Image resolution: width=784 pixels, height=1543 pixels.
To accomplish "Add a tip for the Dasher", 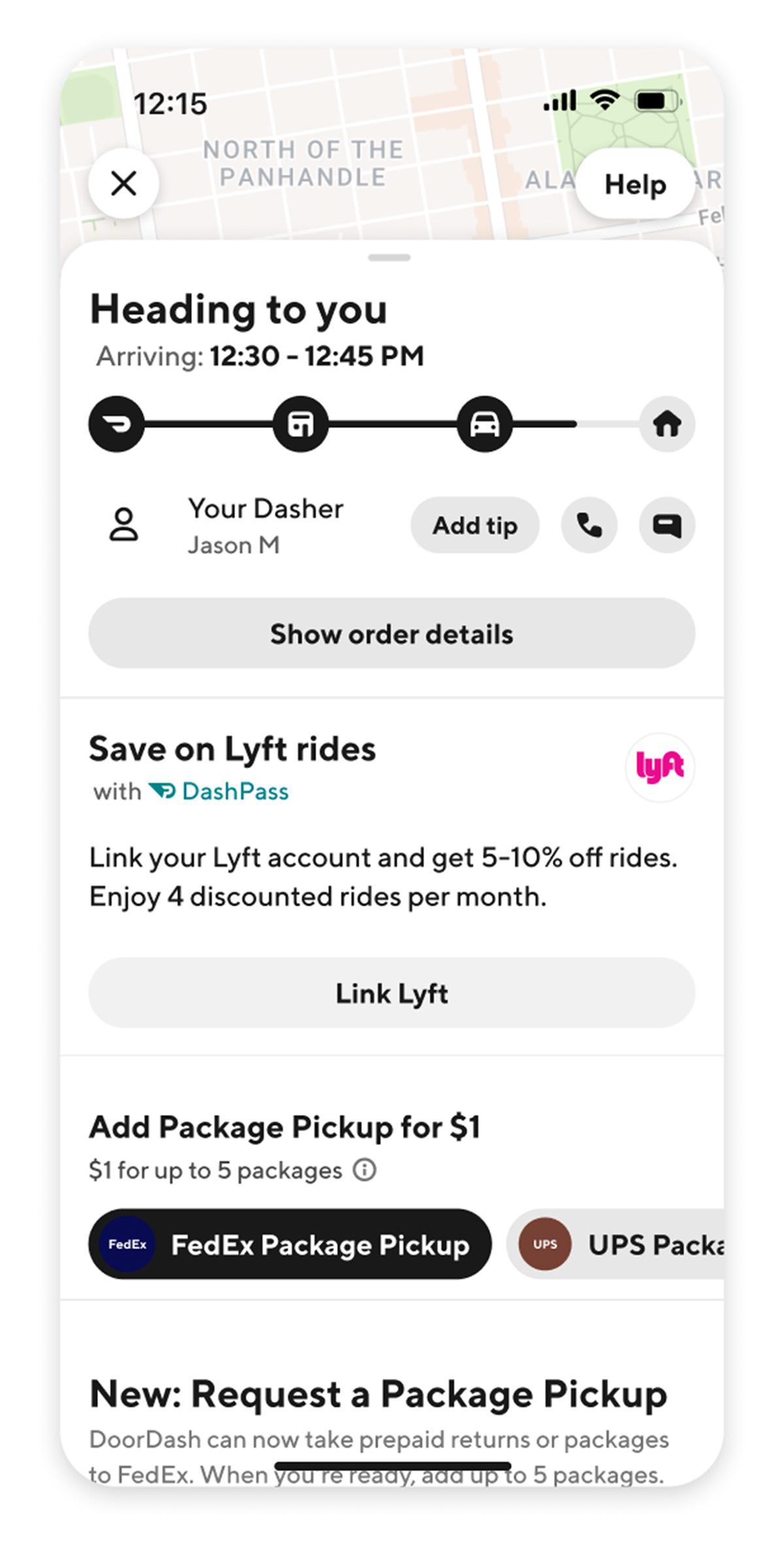I will (x=475, y=525).
